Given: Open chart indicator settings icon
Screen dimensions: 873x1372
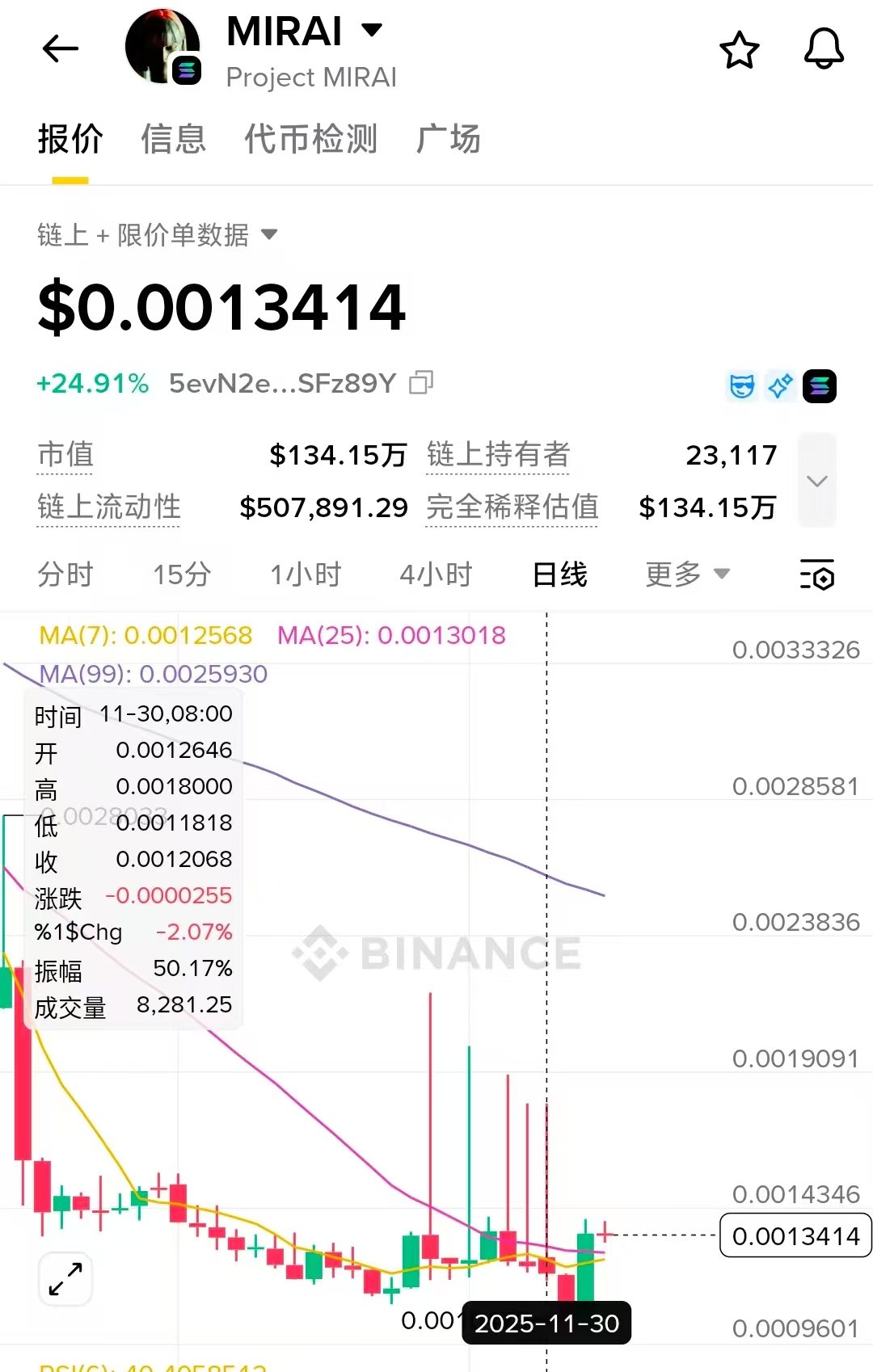Looking at the screenshot, I should point(816,574).
